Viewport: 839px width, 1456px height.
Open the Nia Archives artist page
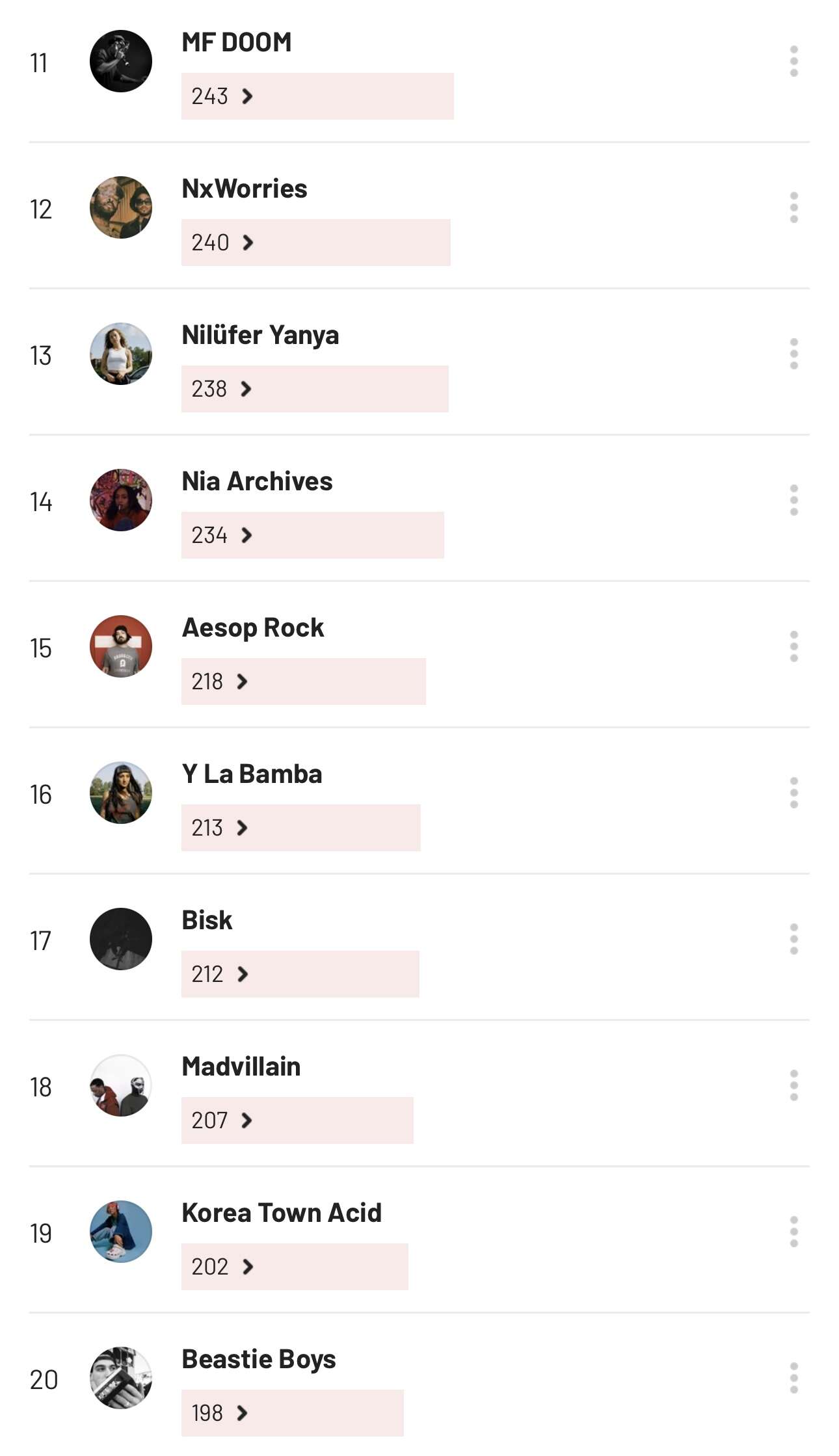tap(257, 481)
